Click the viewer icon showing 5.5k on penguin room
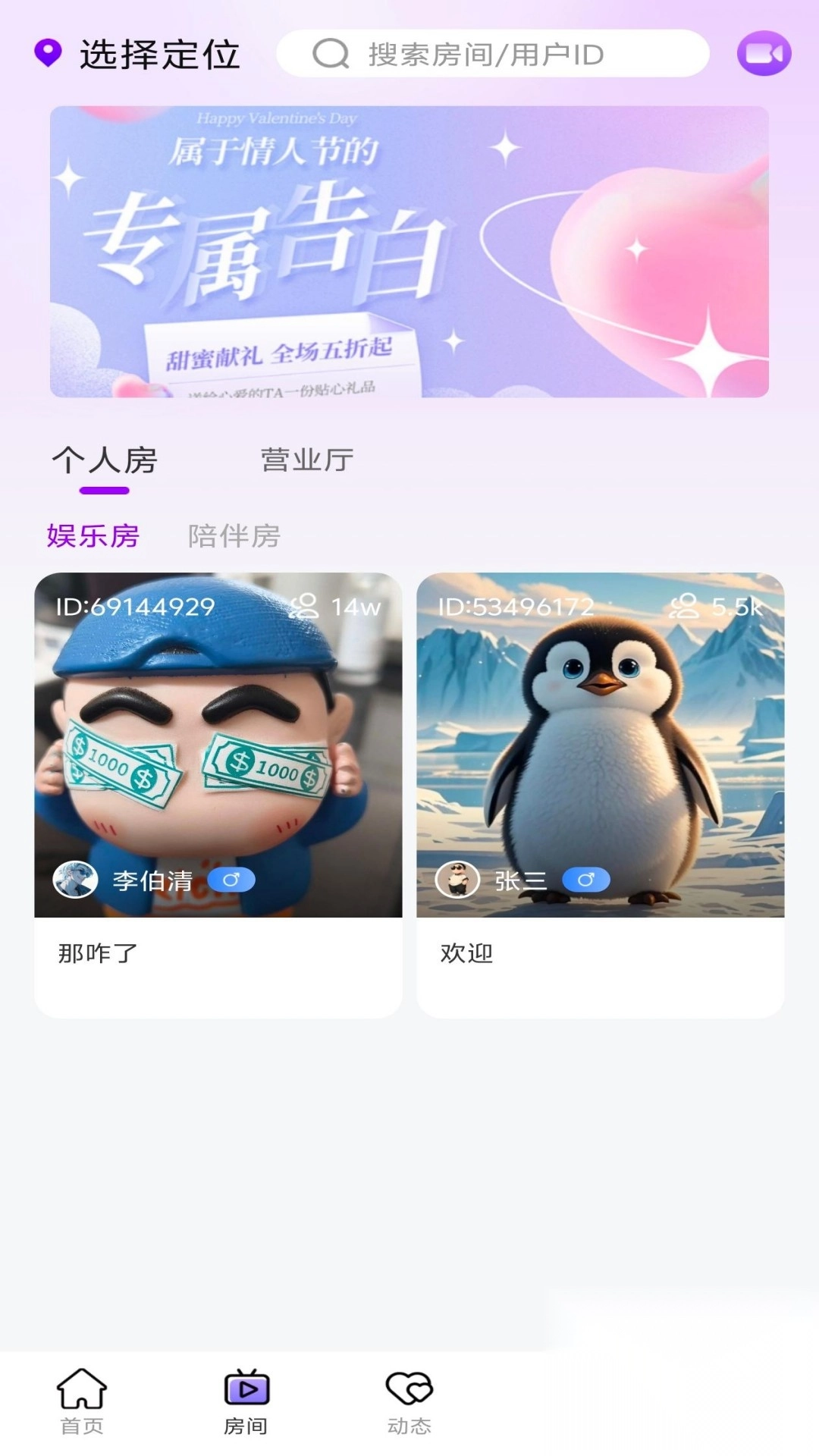Image resolution: width=819 pixels, height=1456 pixels. 686,606
